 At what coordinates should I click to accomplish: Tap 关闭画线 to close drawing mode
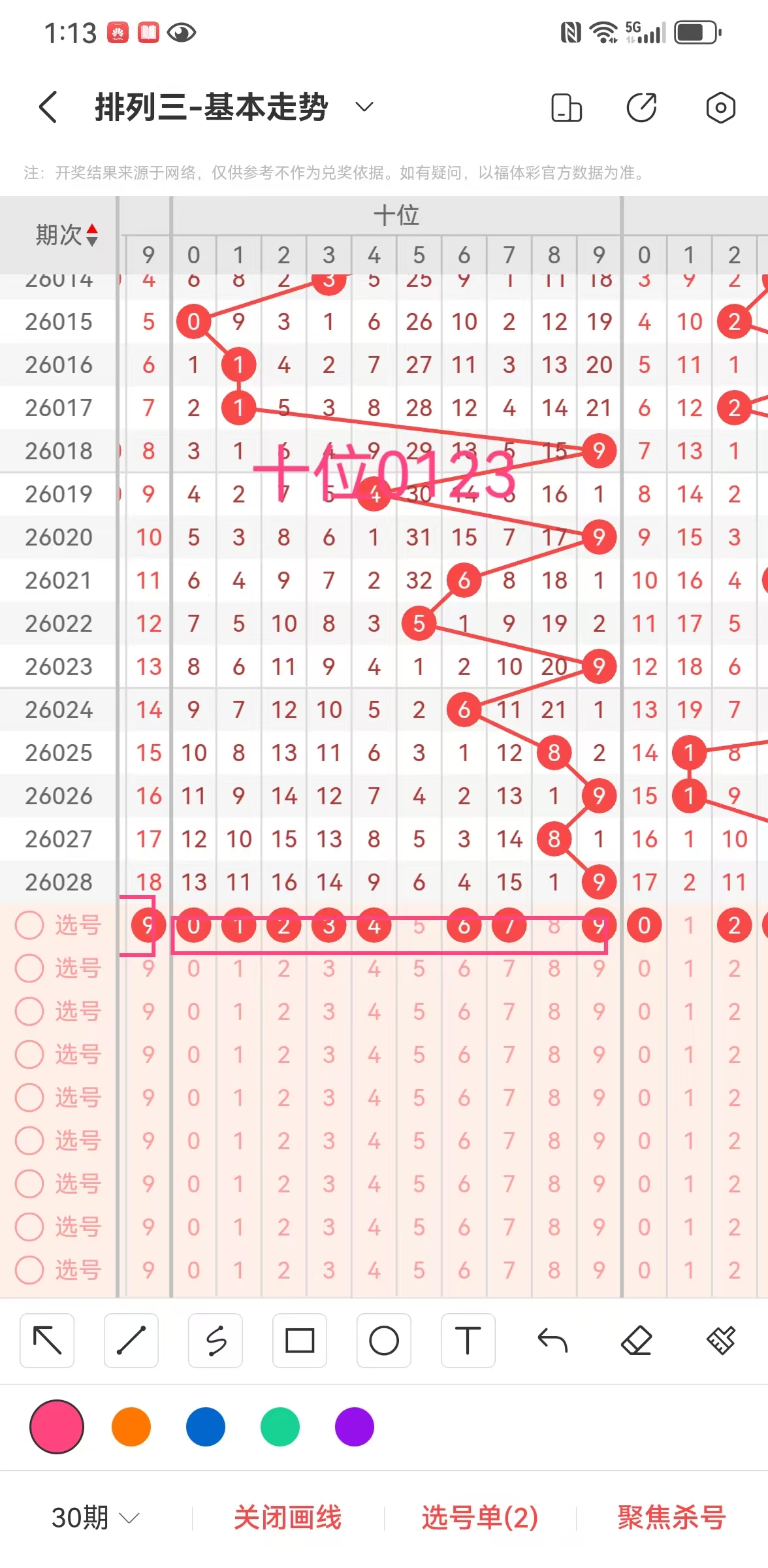[288, 1517]
